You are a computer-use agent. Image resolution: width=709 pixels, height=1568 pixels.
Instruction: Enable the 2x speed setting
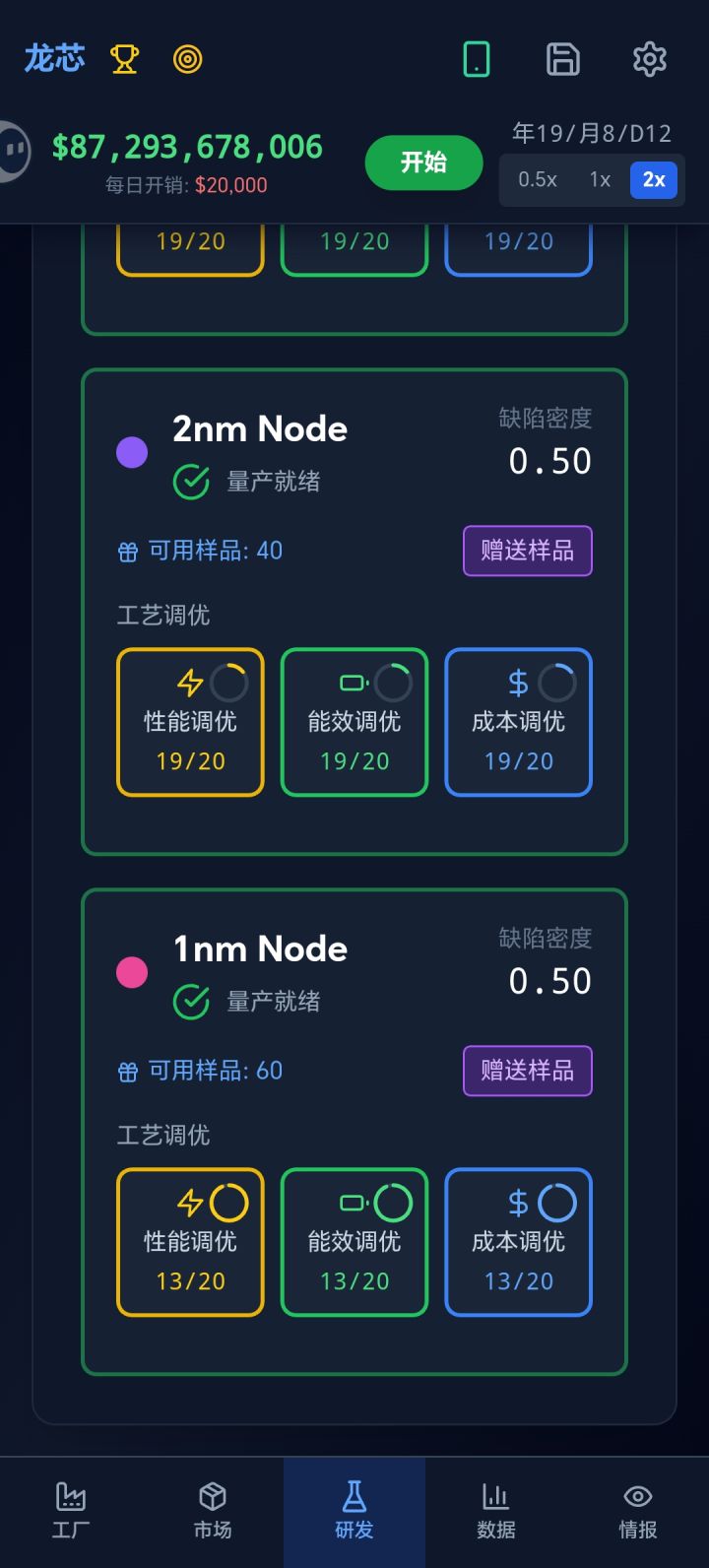655,180
